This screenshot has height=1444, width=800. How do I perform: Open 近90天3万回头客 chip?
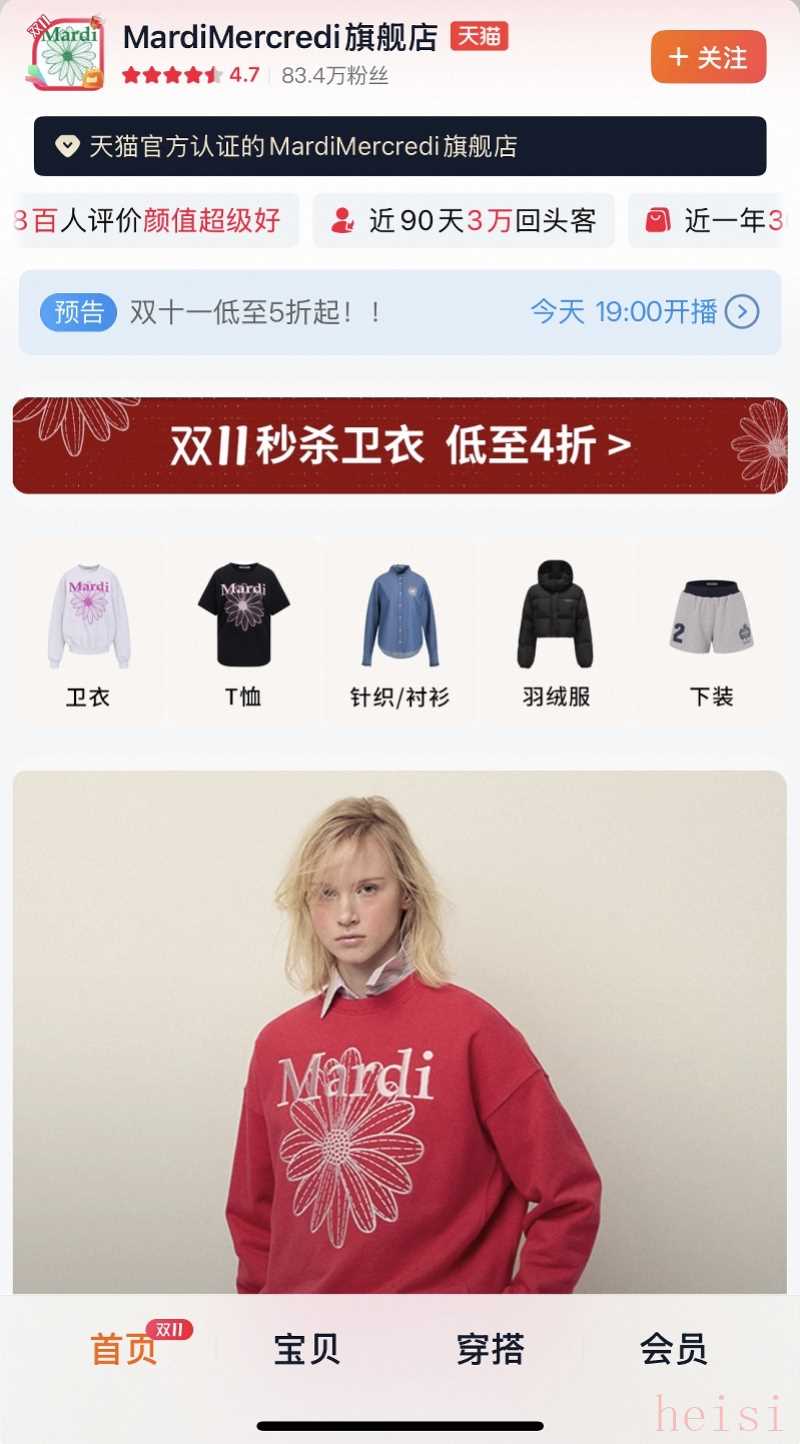pos(464,220)
